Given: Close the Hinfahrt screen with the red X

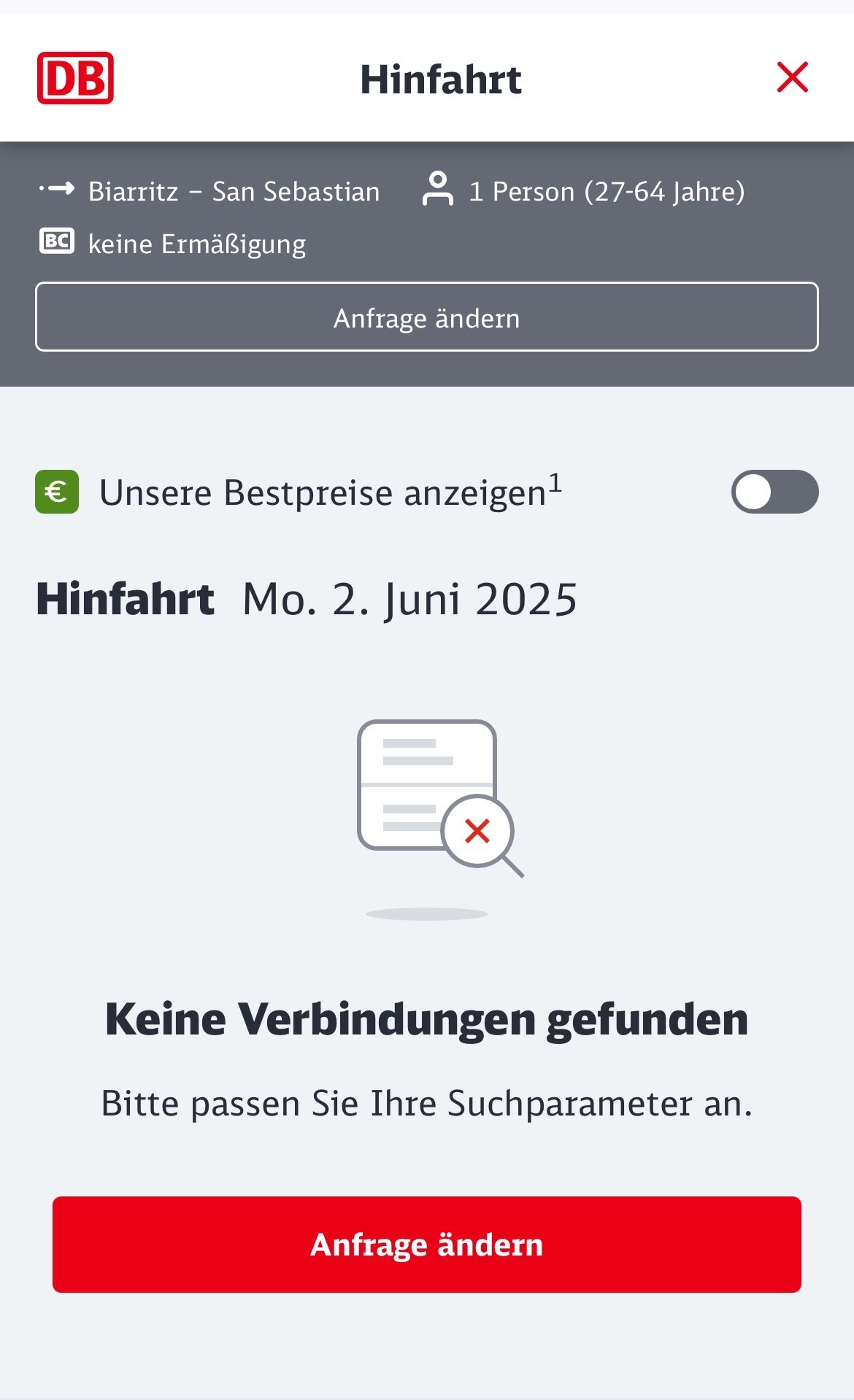Looking at the screenshot, I should (x=792, y=77).
